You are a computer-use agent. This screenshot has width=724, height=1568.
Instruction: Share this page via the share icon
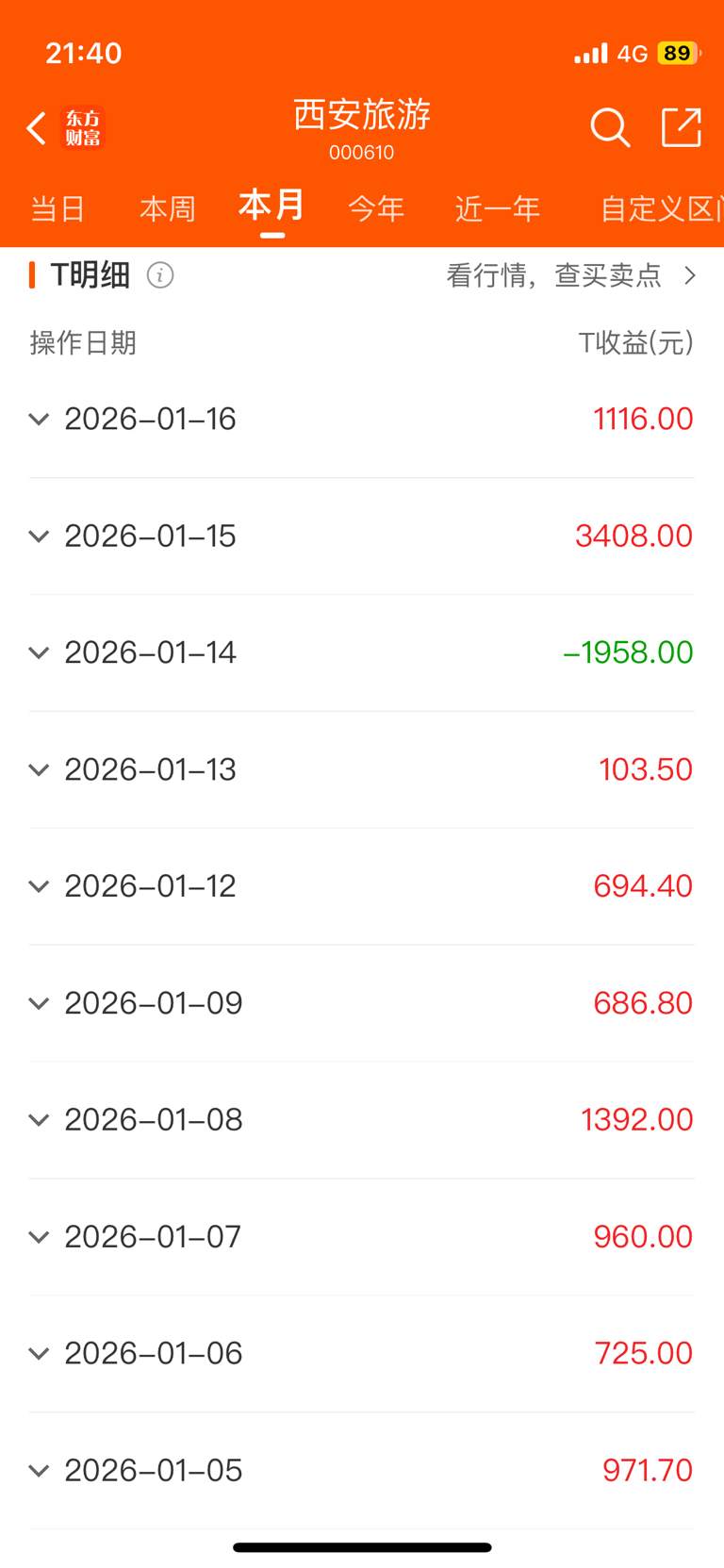(681, 127)
